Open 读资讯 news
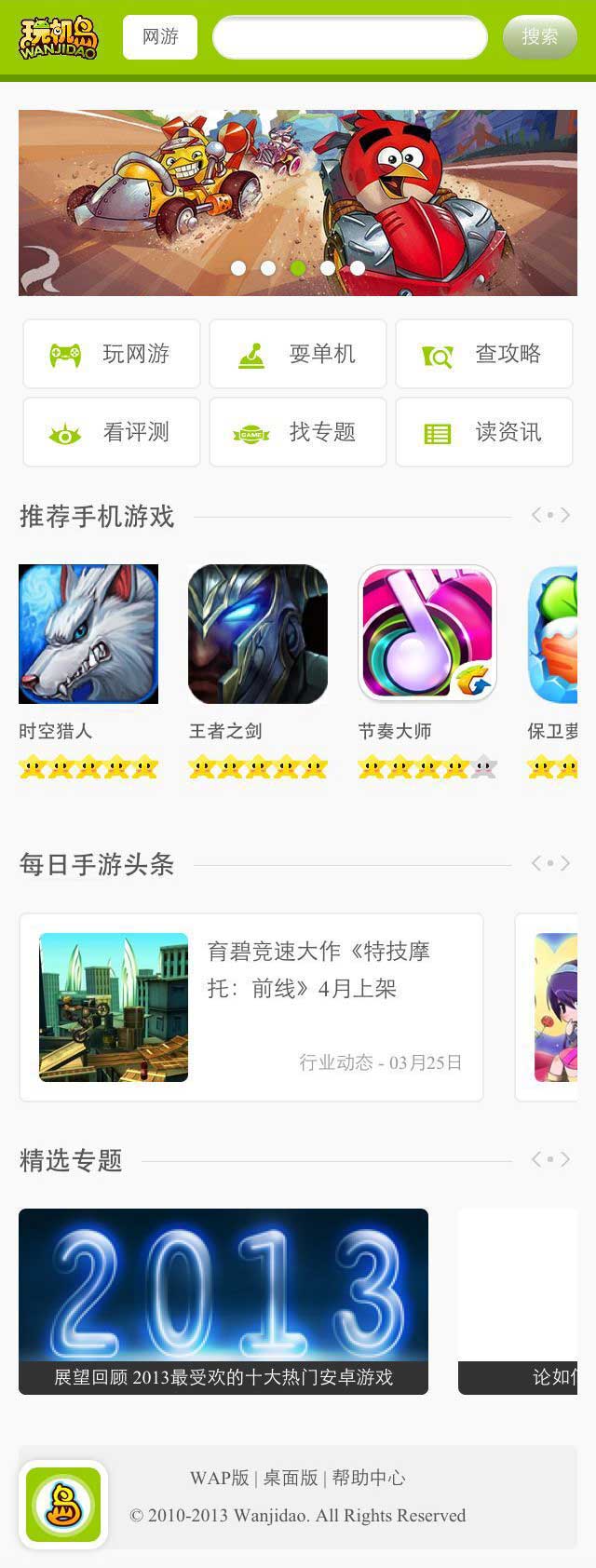596x1568 pixels. click(484, 432)
